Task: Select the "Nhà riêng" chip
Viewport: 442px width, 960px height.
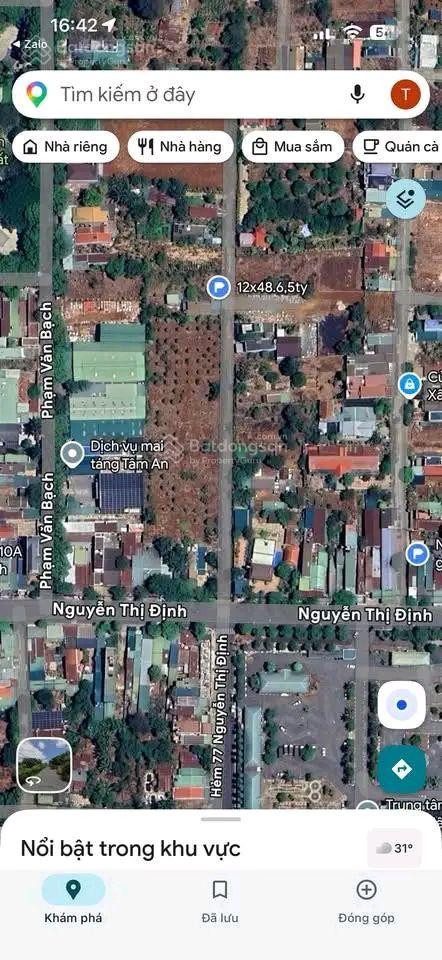Action: 65,147
